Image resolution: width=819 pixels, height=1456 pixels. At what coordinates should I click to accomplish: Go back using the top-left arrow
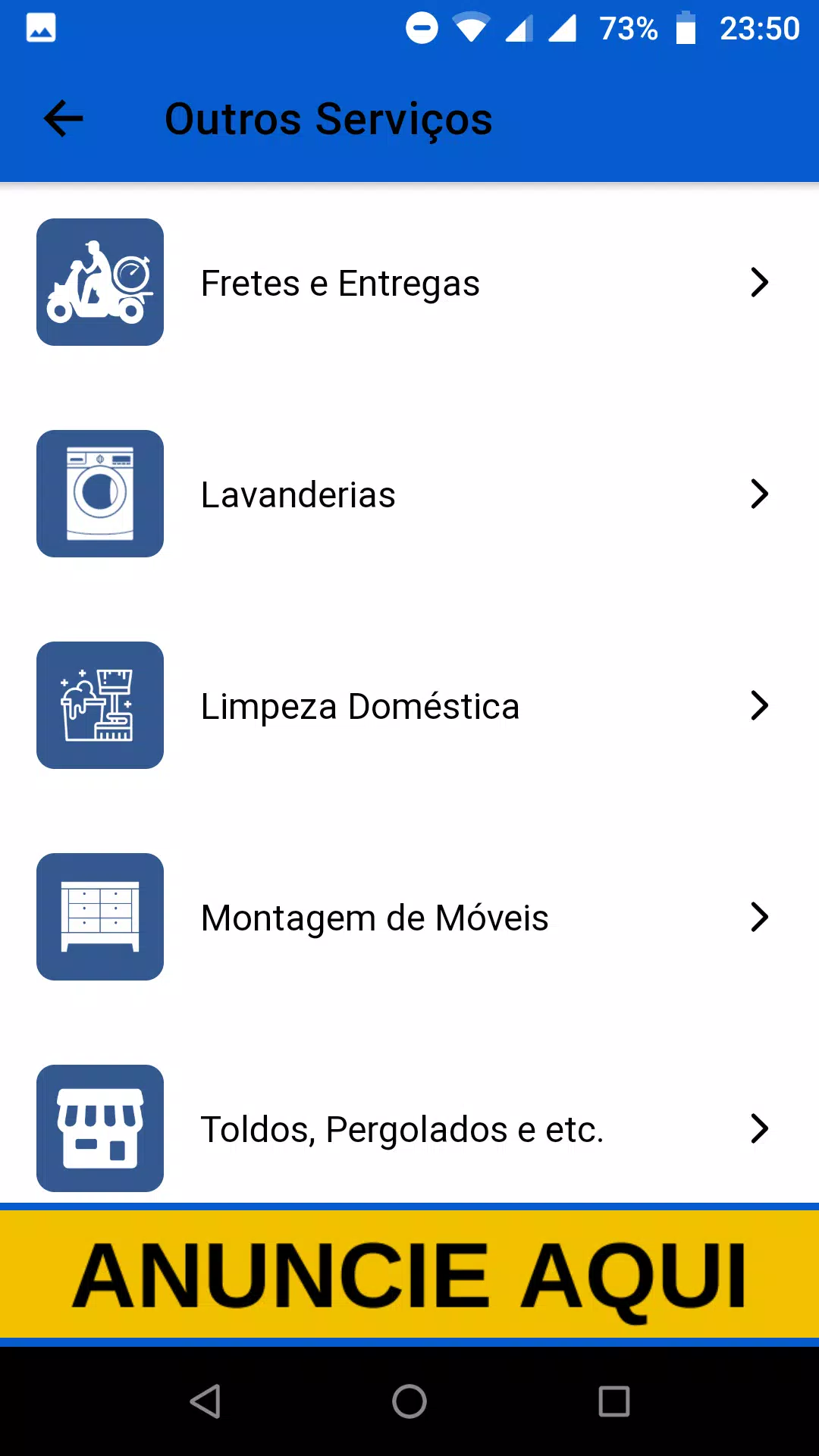(x=64, y=119)
